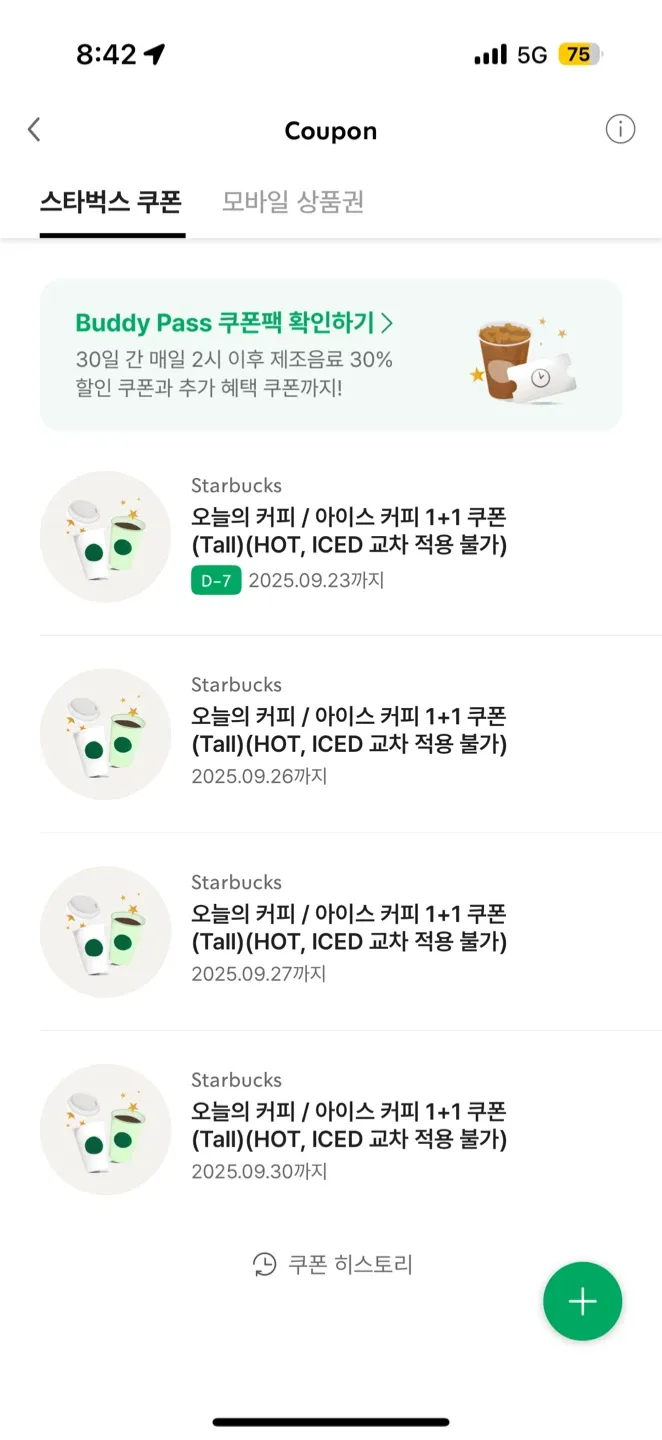This screenshot has width=662, height=1440.
Task: Add a new coupon with the plus button
Action: click(x=582, y=1301)
